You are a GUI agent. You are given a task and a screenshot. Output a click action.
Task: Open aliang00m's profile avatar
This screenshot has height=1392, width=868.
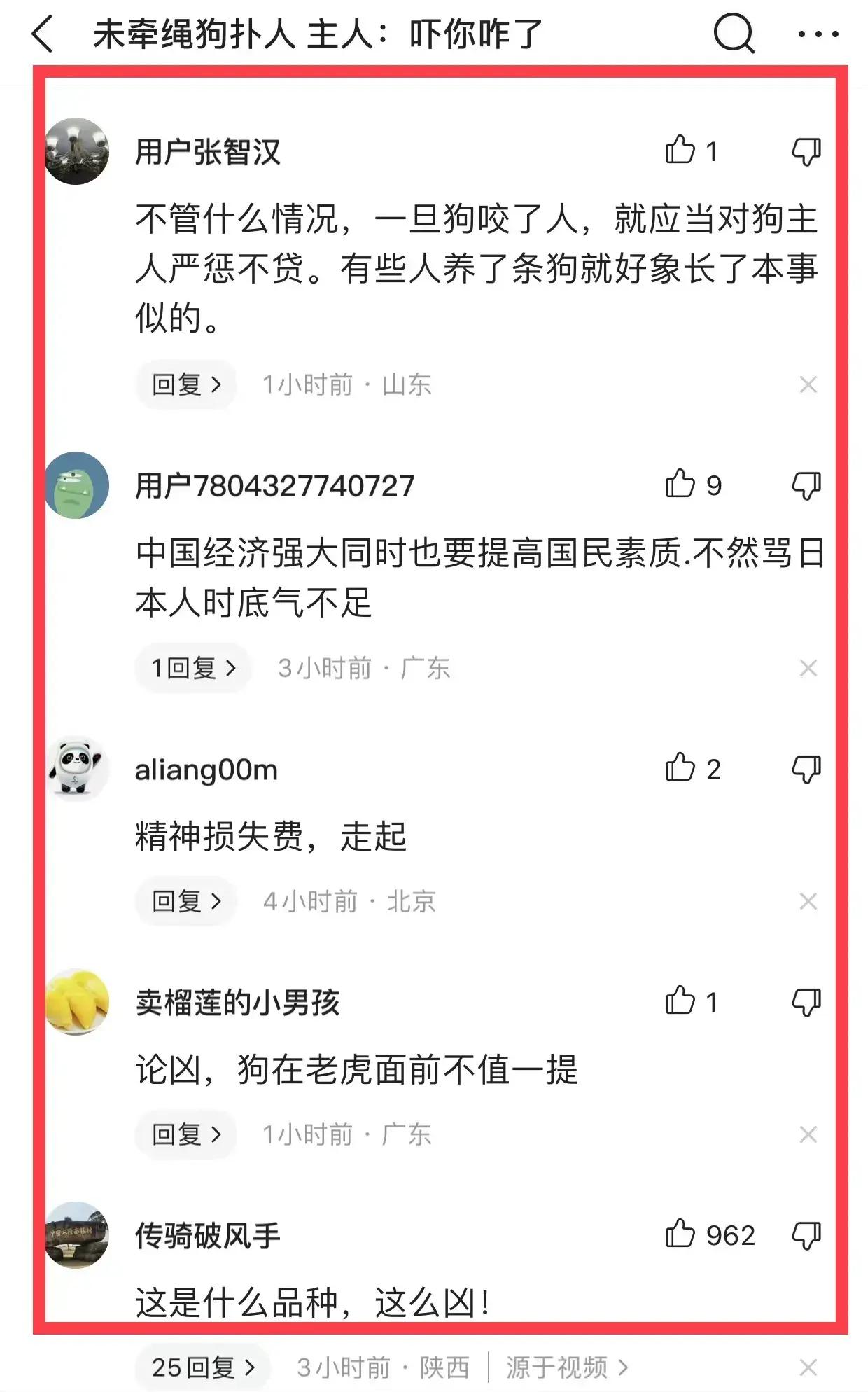[77, 768]
